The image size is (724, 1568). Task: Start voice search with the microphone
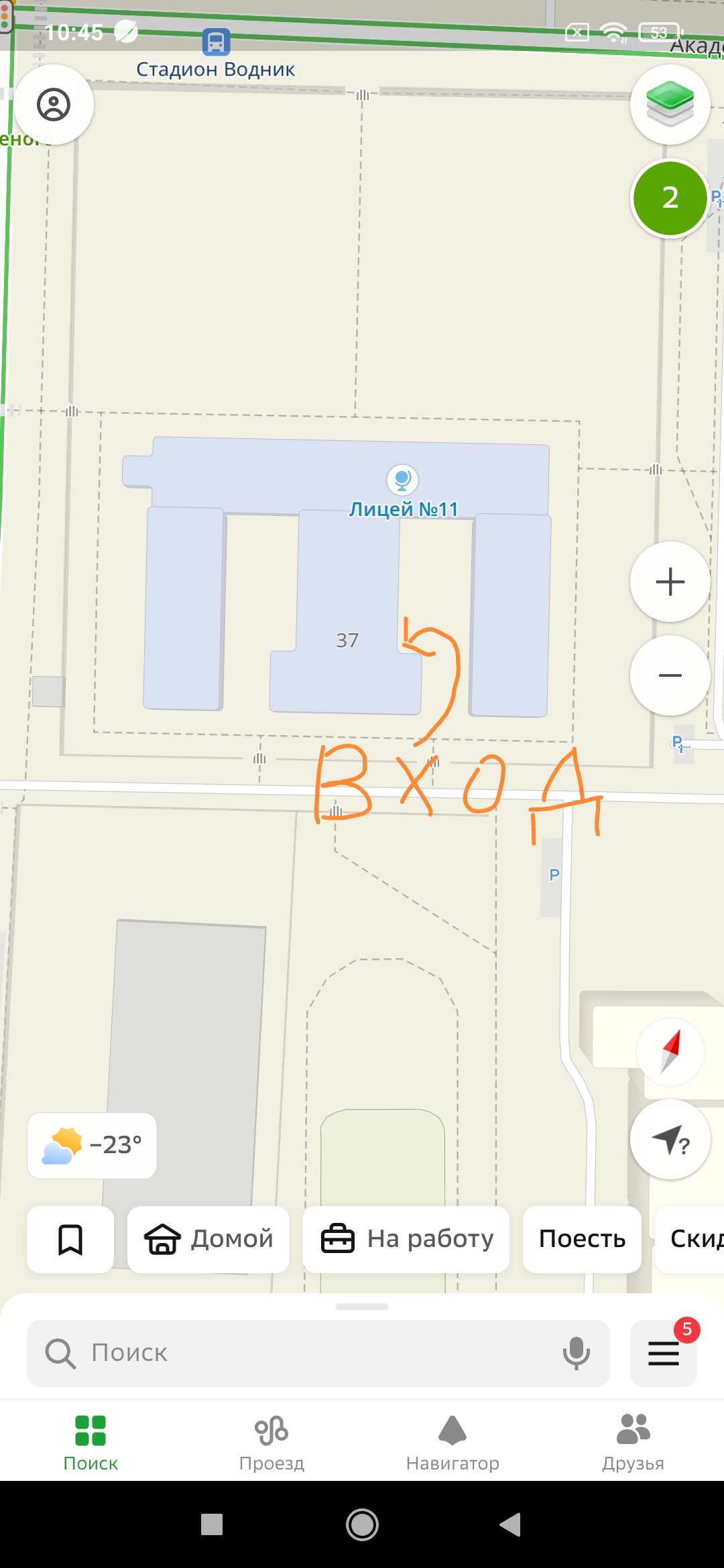pos(576,1353)
